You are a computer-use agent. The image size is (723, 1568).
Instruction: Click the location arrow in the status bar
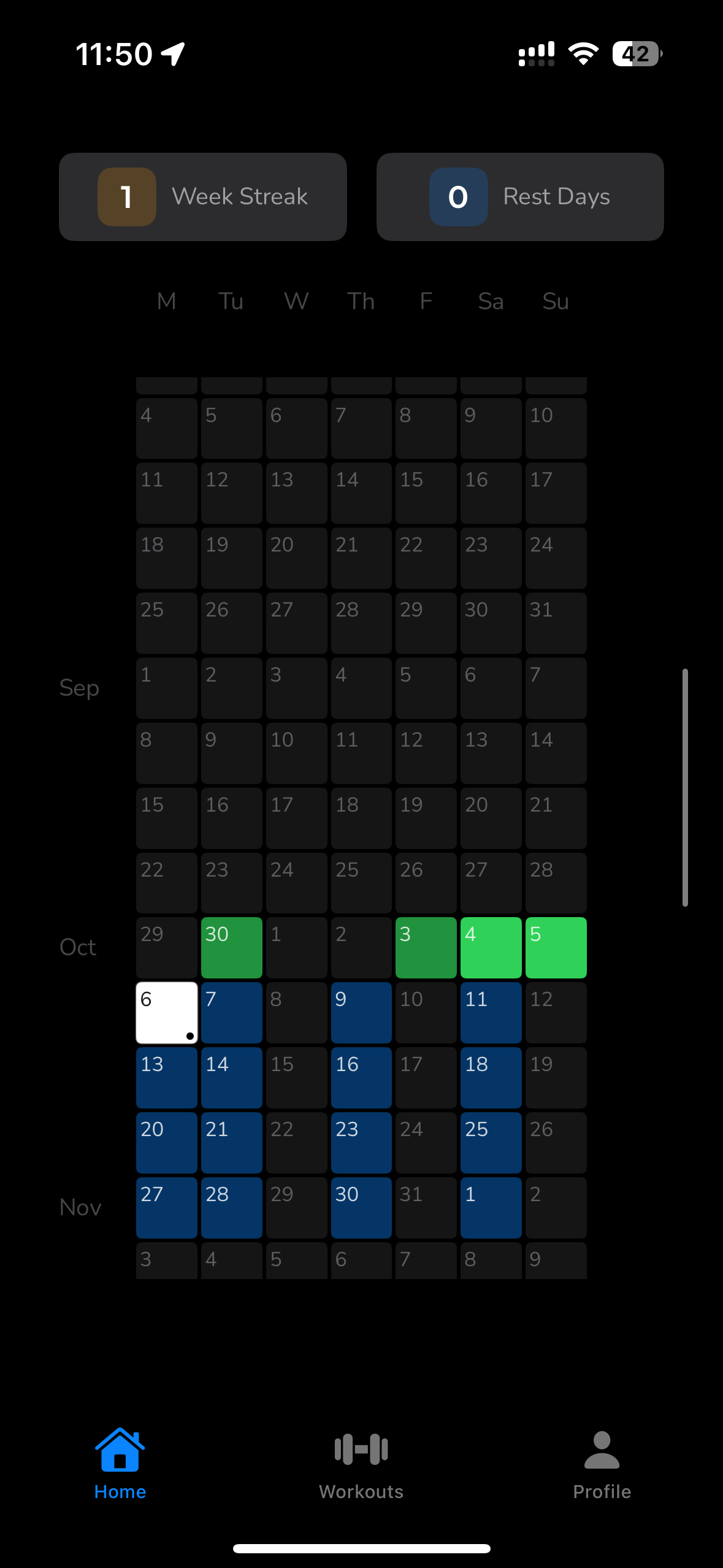tap(172, 54)
